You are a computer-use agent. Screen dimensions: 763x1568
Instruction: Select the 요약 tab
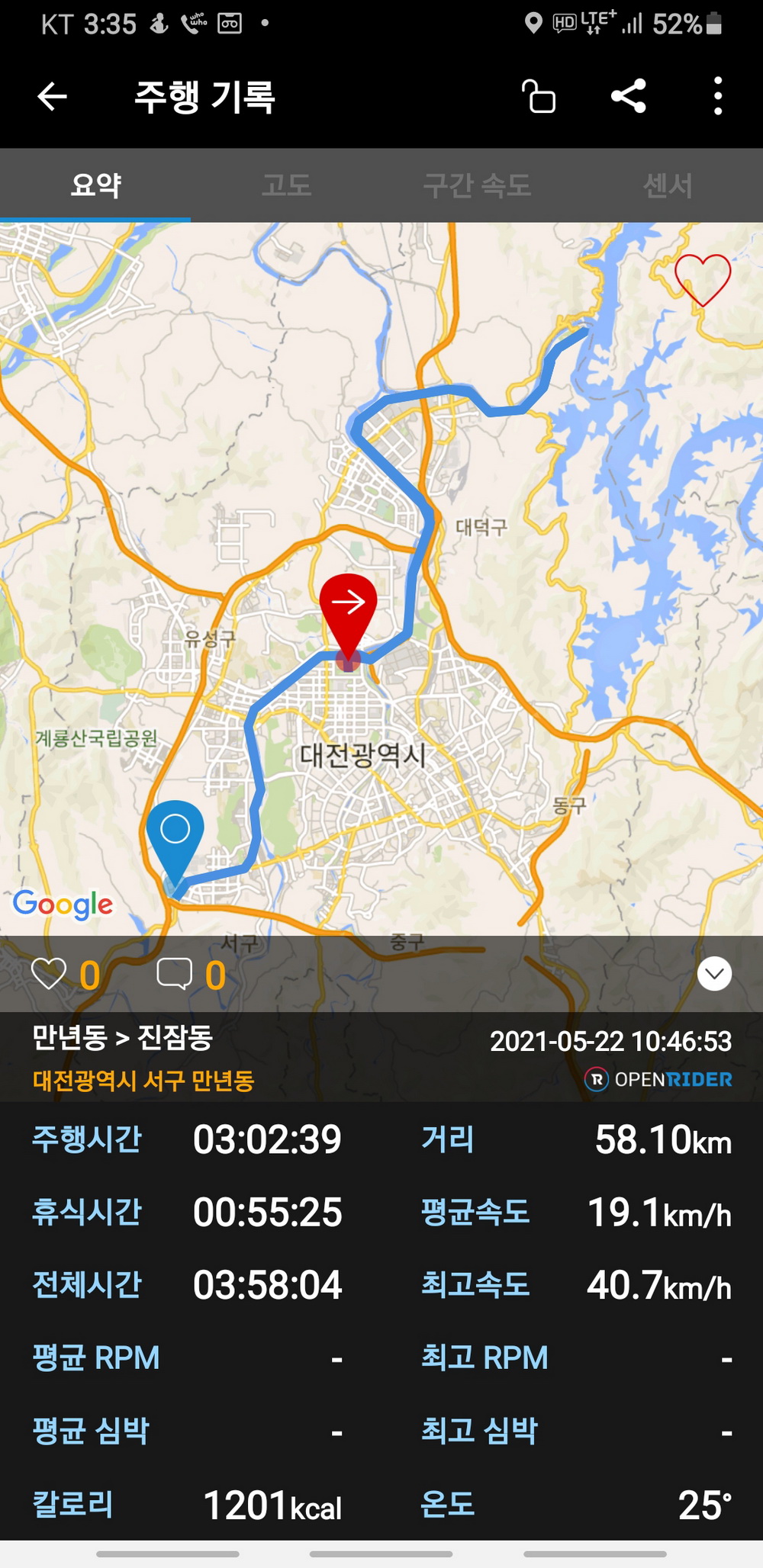(x=95, y=185)
